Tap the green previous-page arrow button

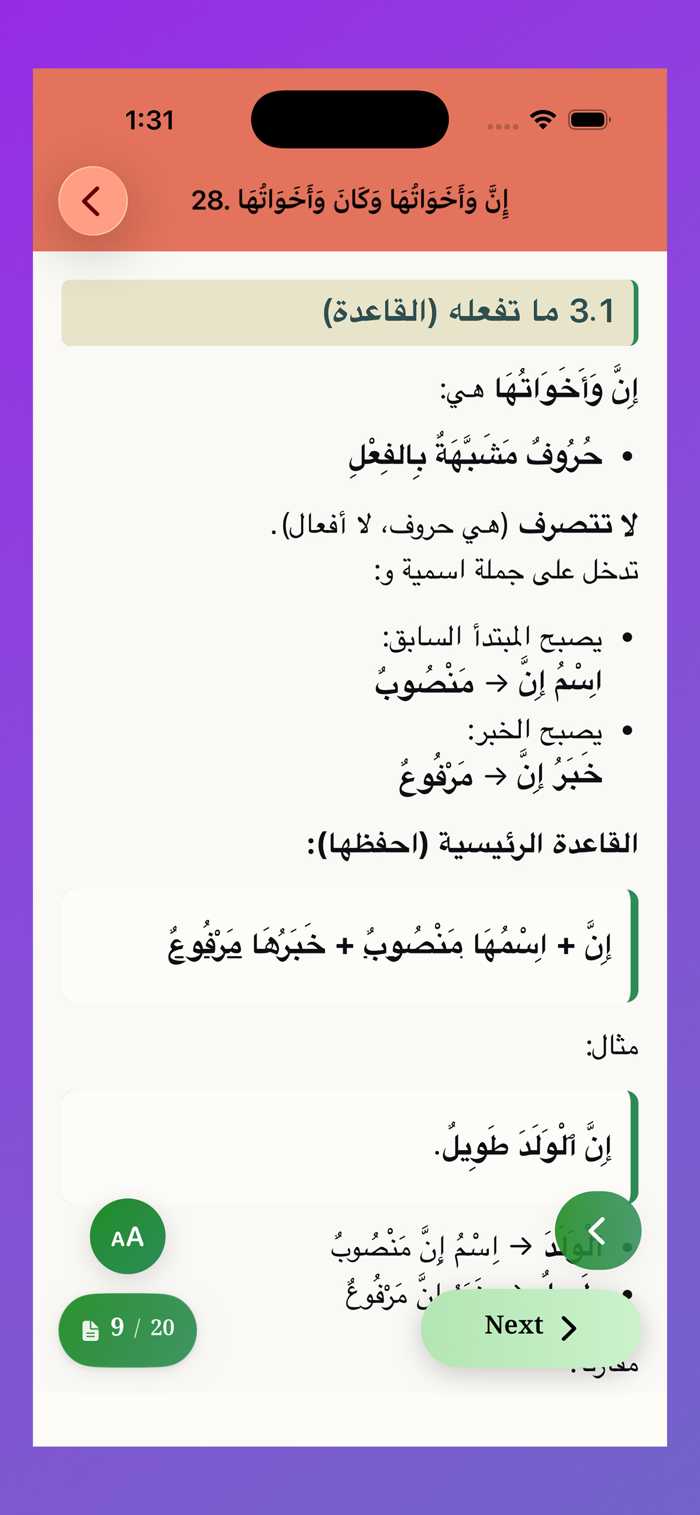click(x=598, y=1230)
